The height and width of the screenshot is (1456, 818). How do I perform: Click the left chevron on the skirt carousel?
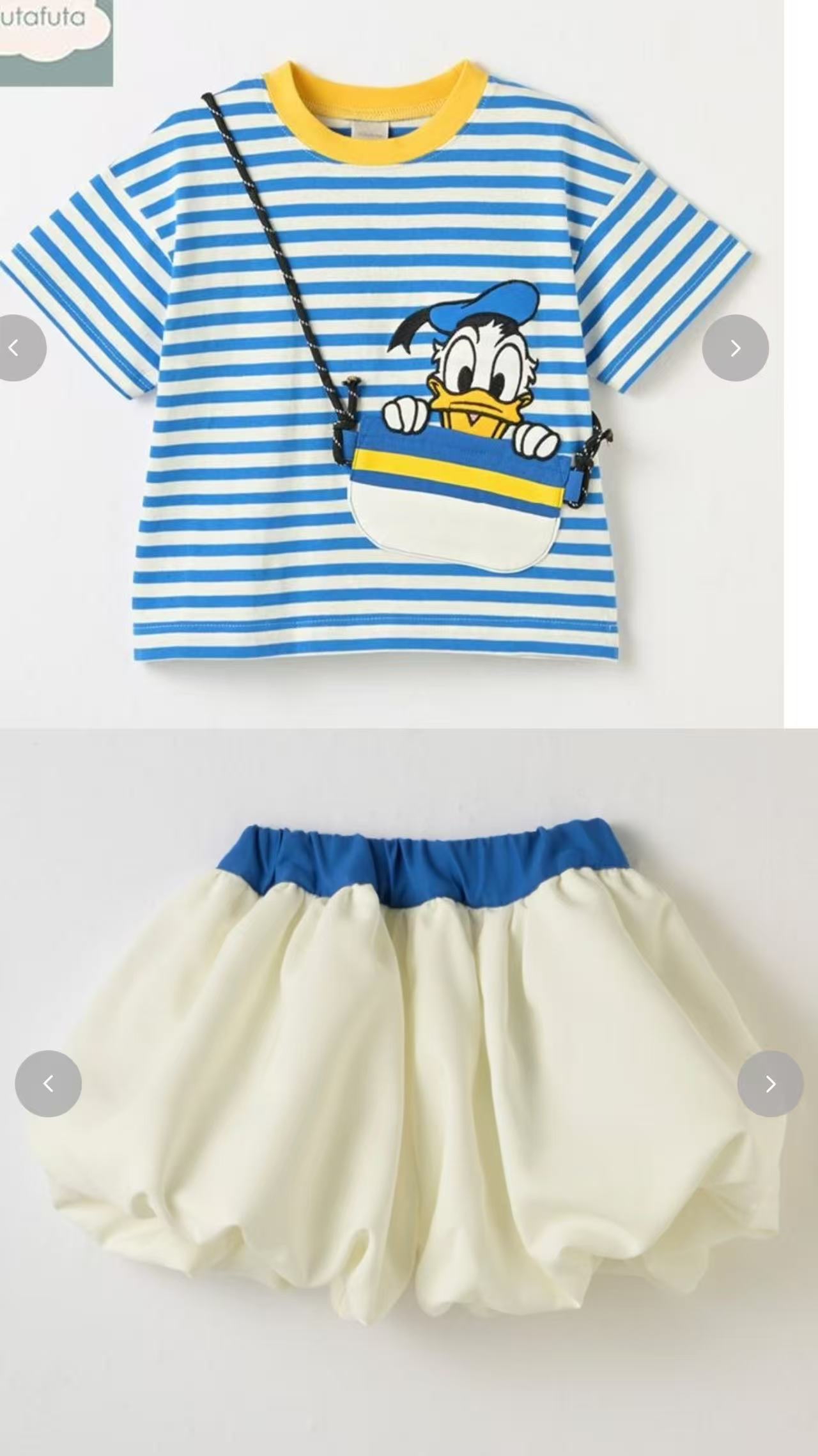pos(49,1083)
